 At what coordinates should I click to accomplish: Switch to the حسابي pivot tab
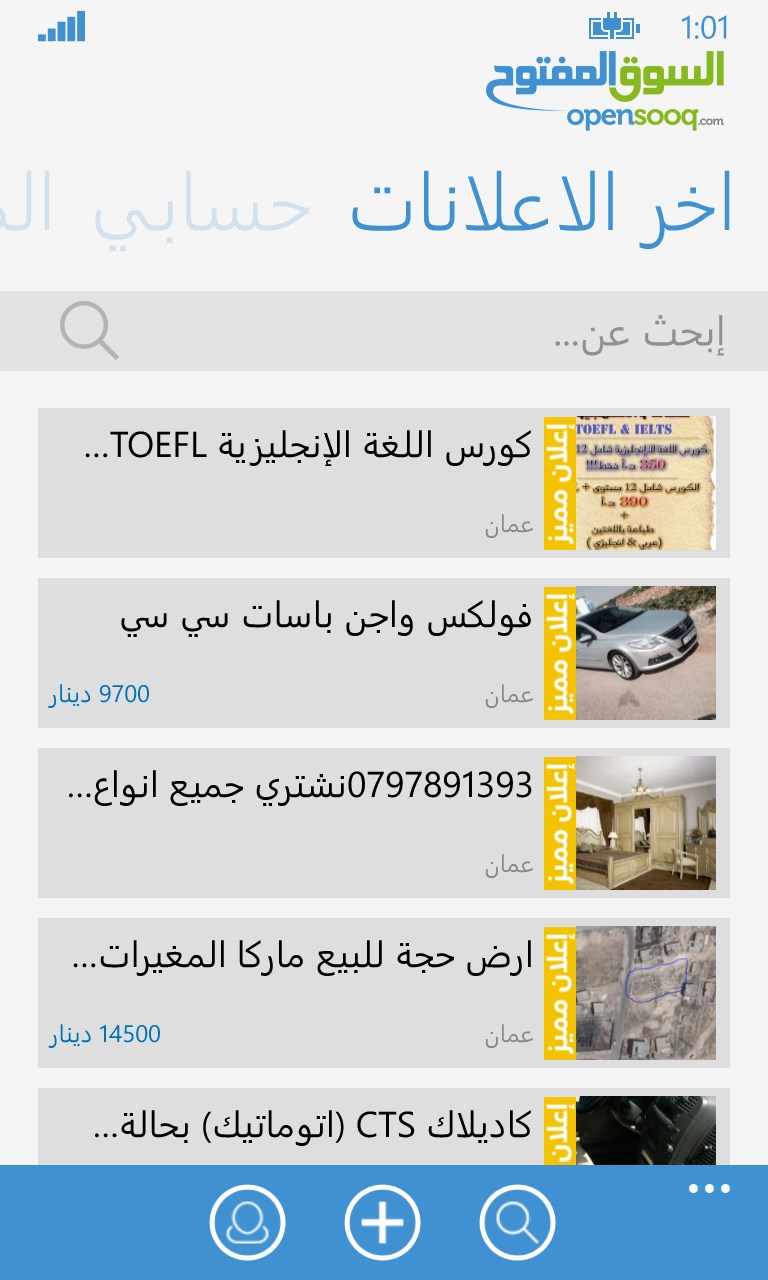point(202,204)
